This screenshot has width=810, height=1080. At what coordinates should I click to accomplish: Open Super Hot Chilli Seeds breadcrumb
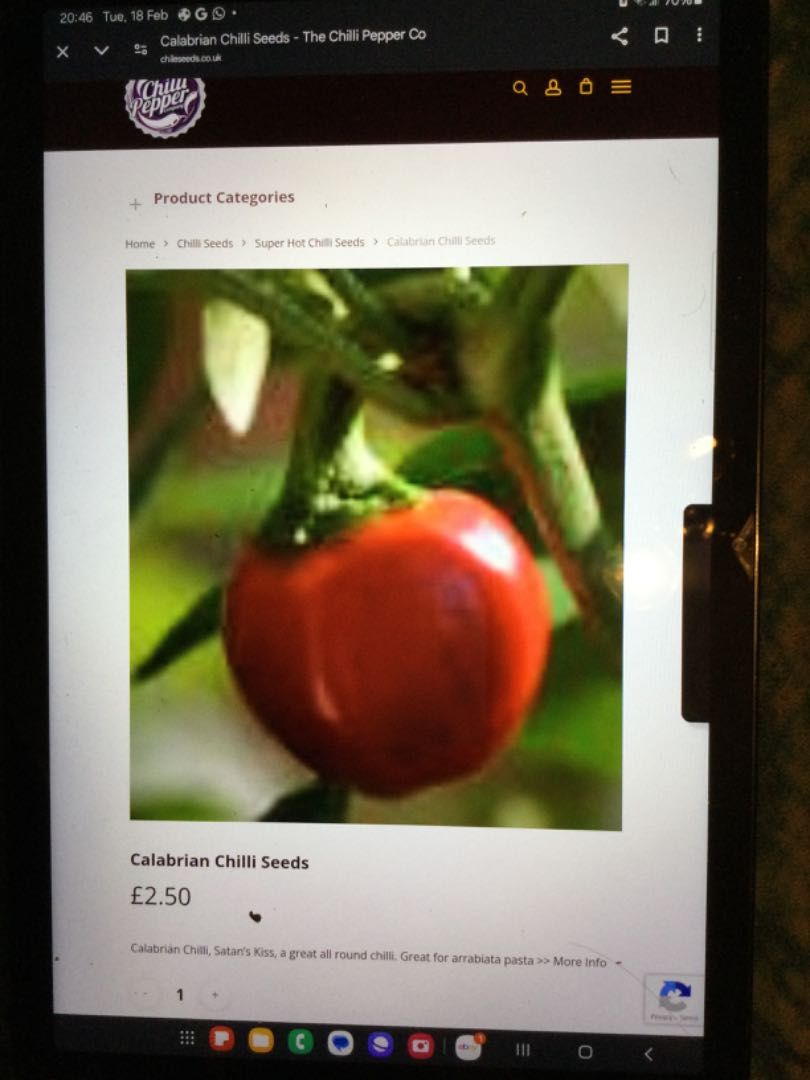[309, 242]
